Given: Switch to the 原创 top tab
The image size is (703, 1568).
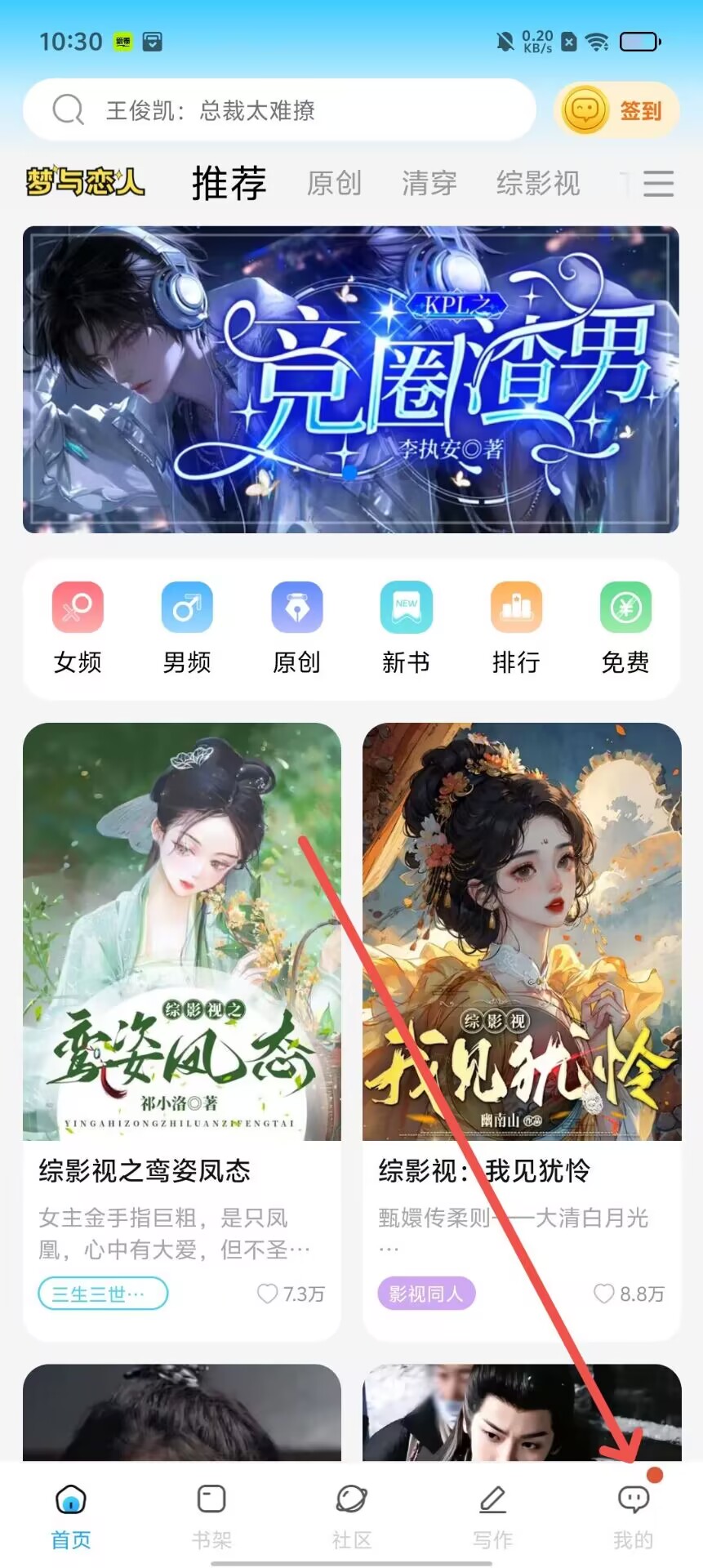Looking at the screenshot, I should pos(334,183).
